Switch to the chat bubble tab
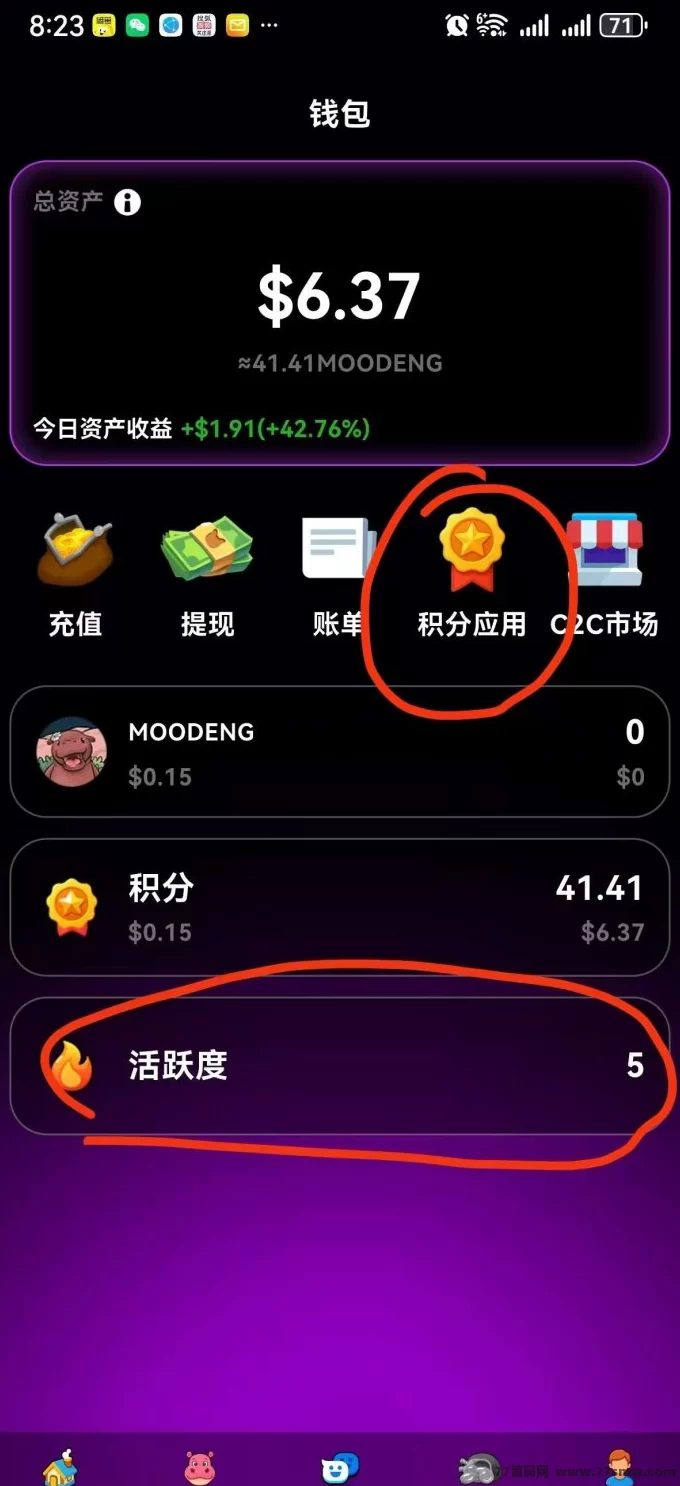 pos(339,1466)
